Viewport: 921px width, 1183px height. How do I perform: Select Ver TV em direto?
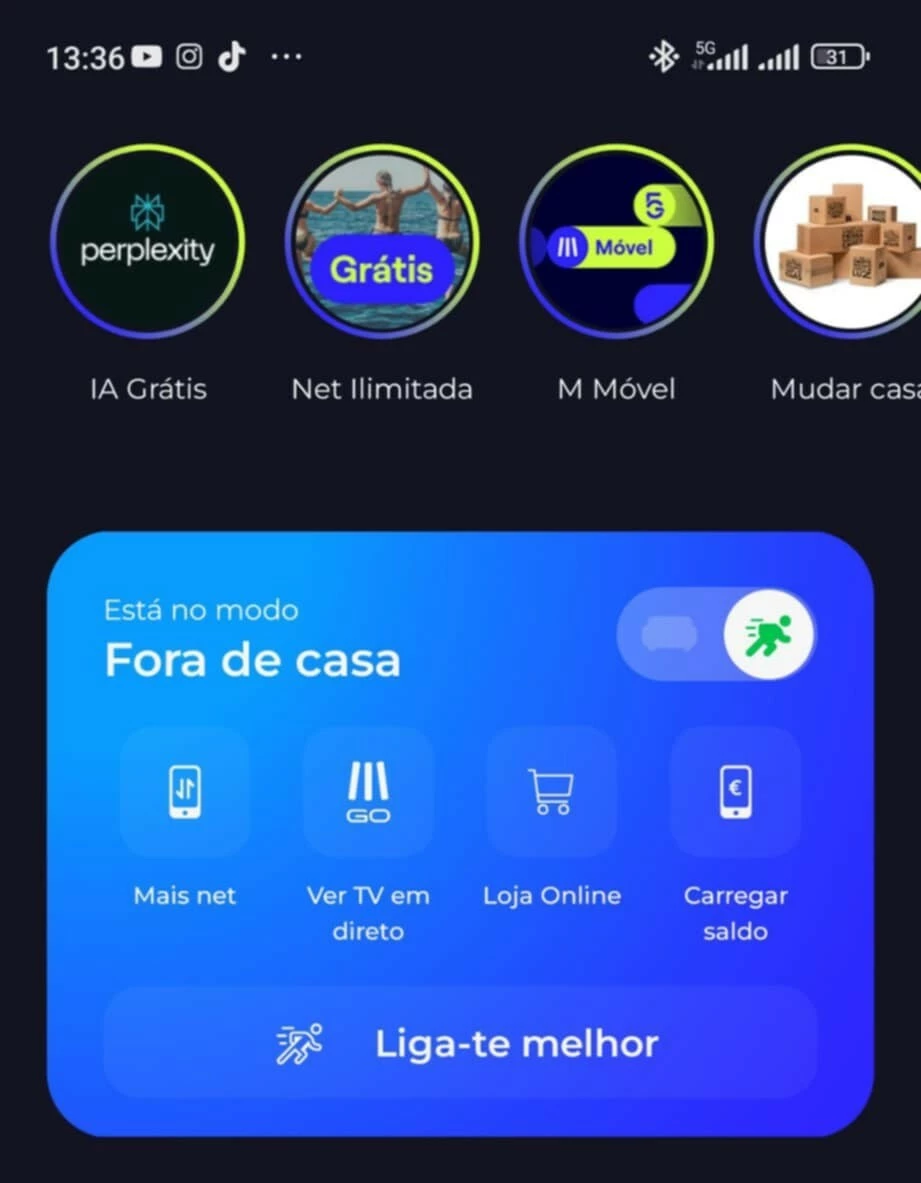tap(368, 793)
